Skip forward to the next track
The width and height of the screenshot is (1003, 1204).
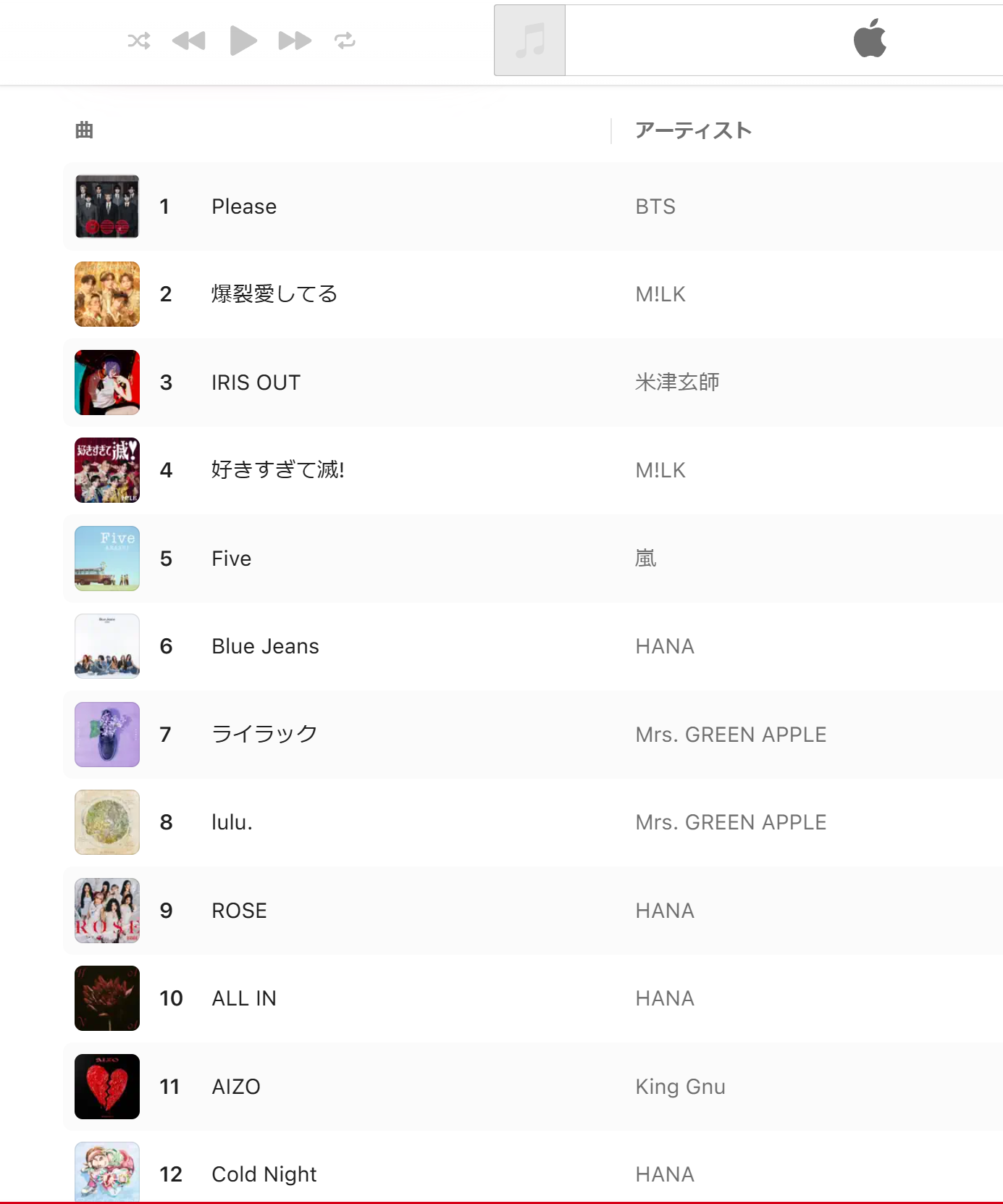point(295,41)
